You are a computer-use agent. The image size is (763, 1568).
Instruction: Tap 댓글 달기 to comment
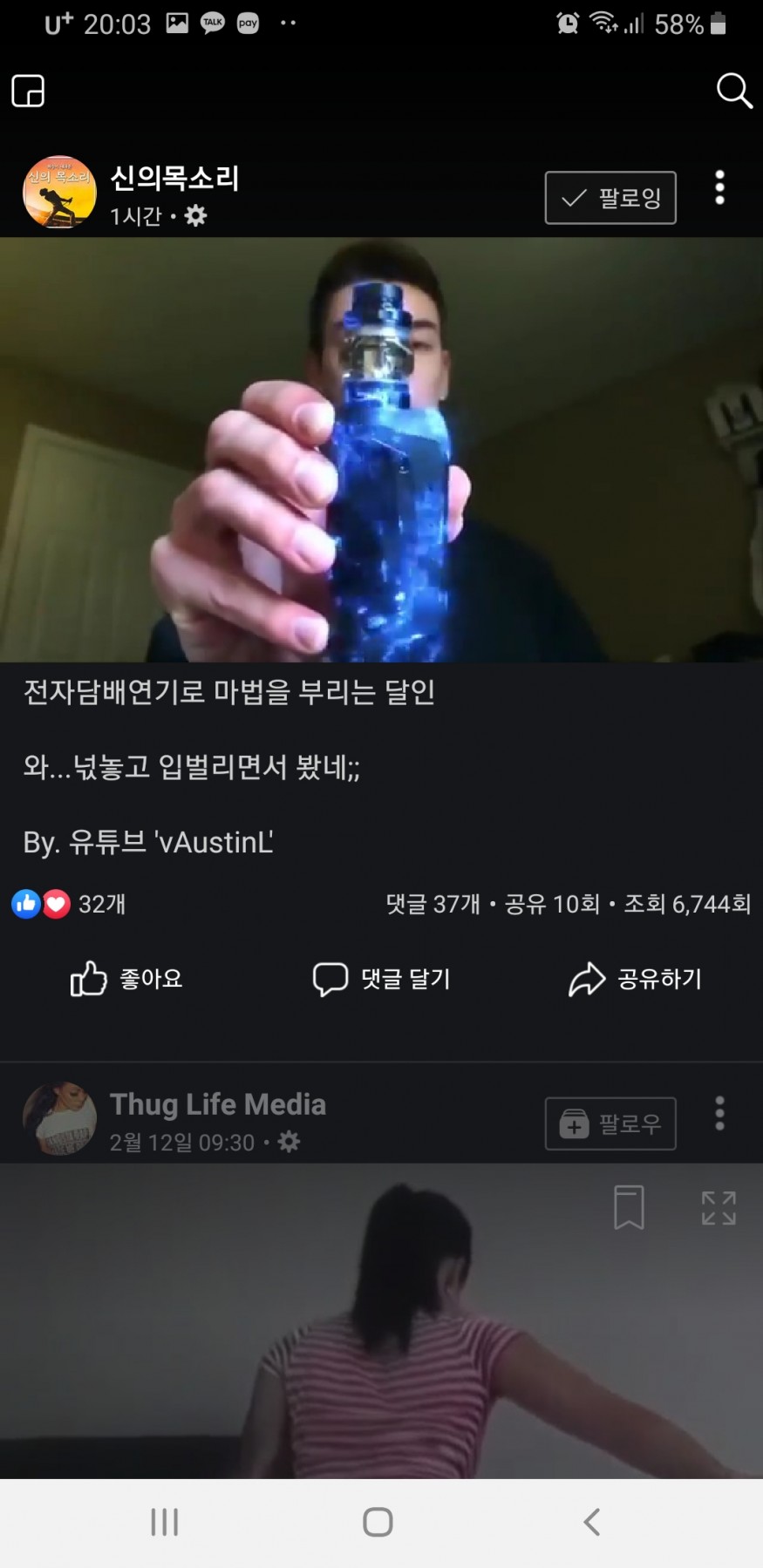pyautogui.click(x=381, y=979)
